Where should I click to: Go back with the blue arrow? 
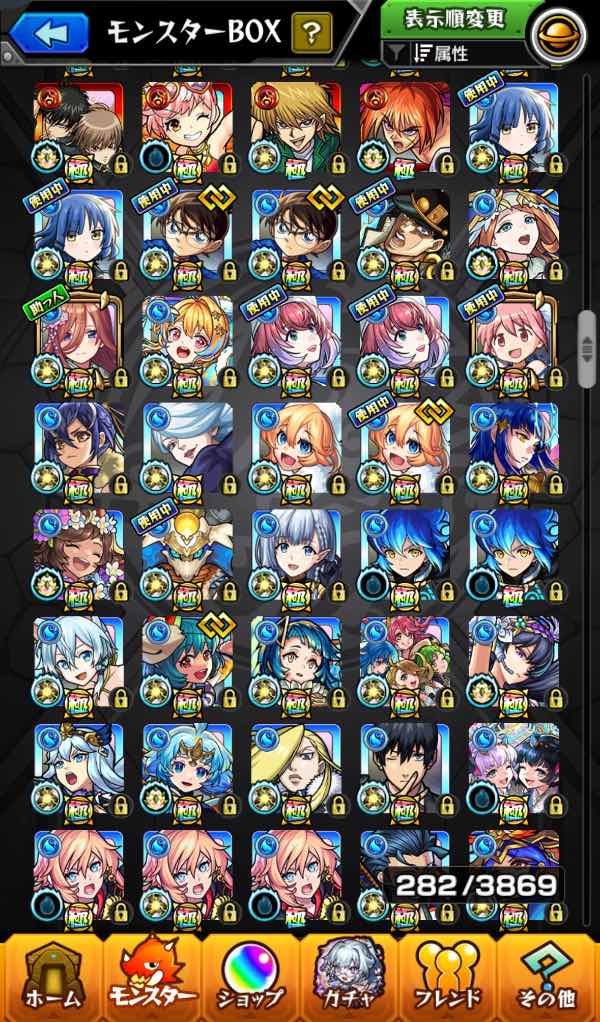47,33
